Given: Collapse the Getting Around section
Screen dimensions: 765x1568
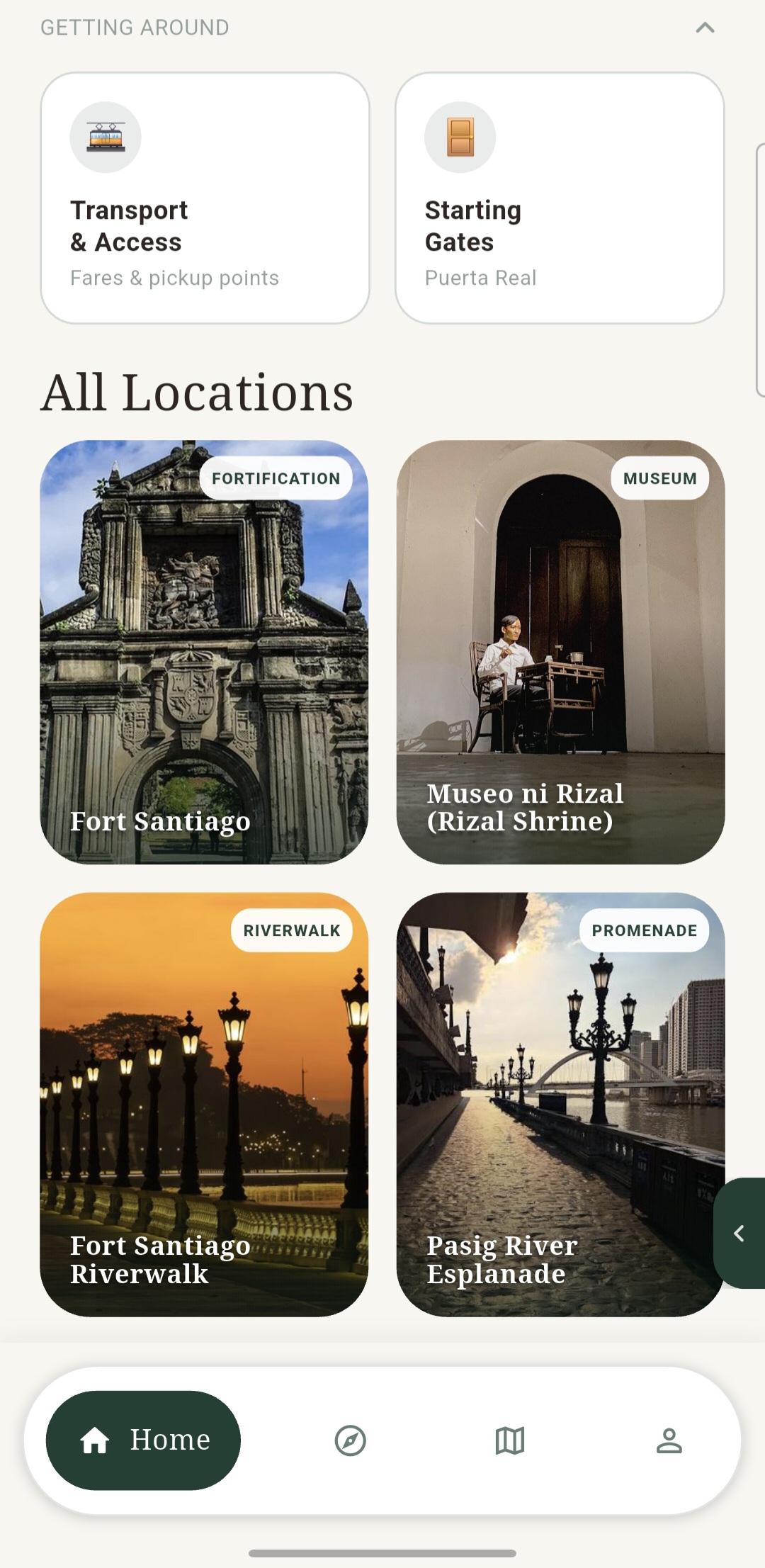Looking at the screenshot, I should click(705, 28).
